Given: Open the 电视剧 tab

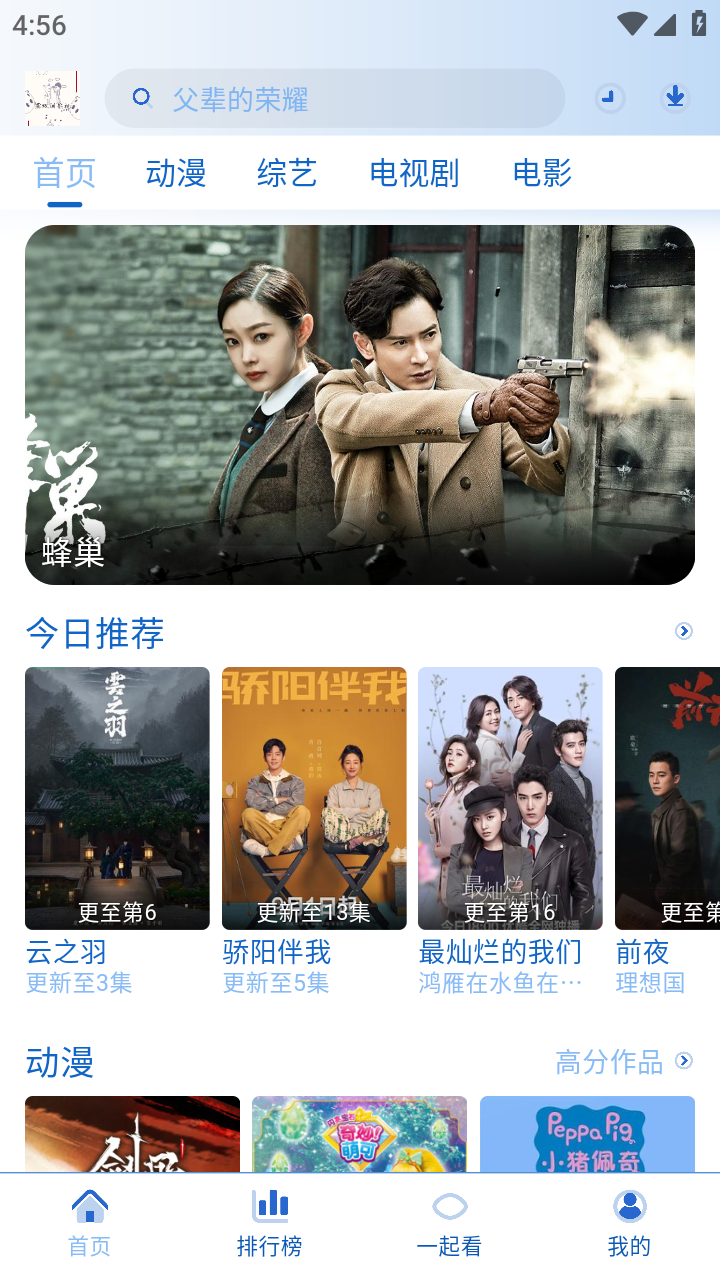Looking at the screenshot, I should (x=414, y=173).
